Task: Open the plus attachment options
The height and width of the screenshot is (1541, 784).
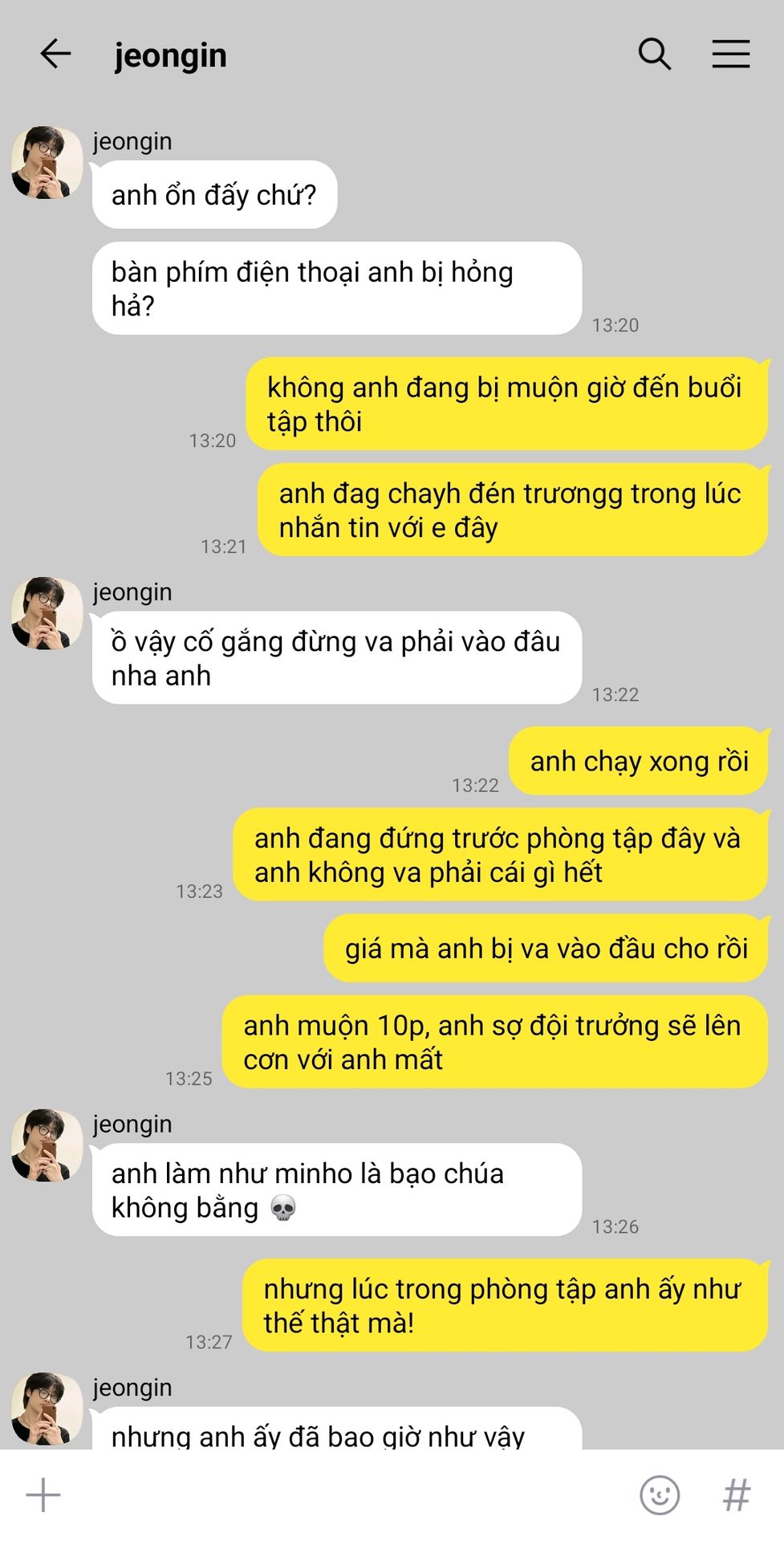Action: click(43, 1495)
